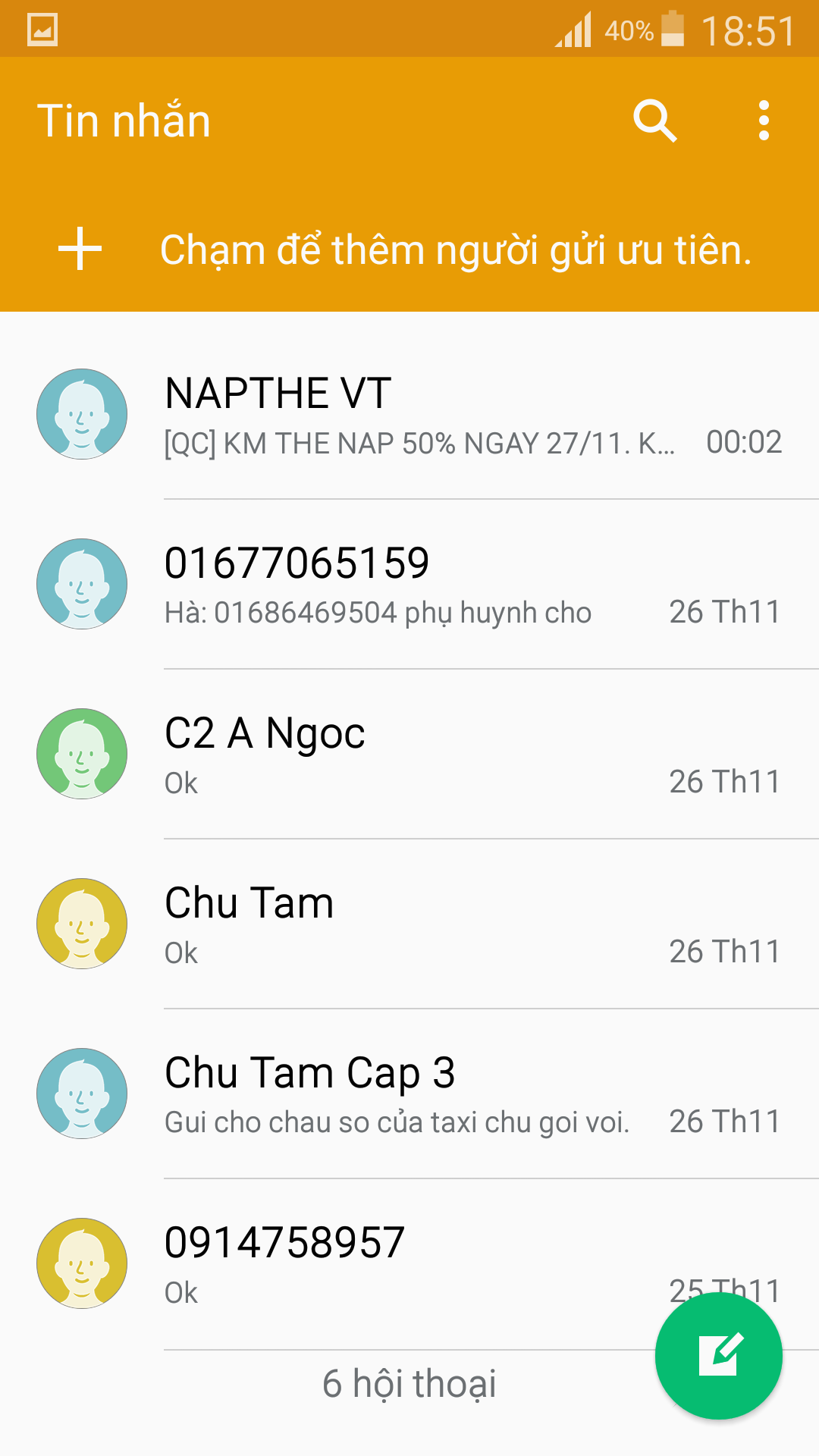The width and height of the screenshot is (819, 1456).
Task: Open the search icon in Tin nhắn
Action: (655, 121)
